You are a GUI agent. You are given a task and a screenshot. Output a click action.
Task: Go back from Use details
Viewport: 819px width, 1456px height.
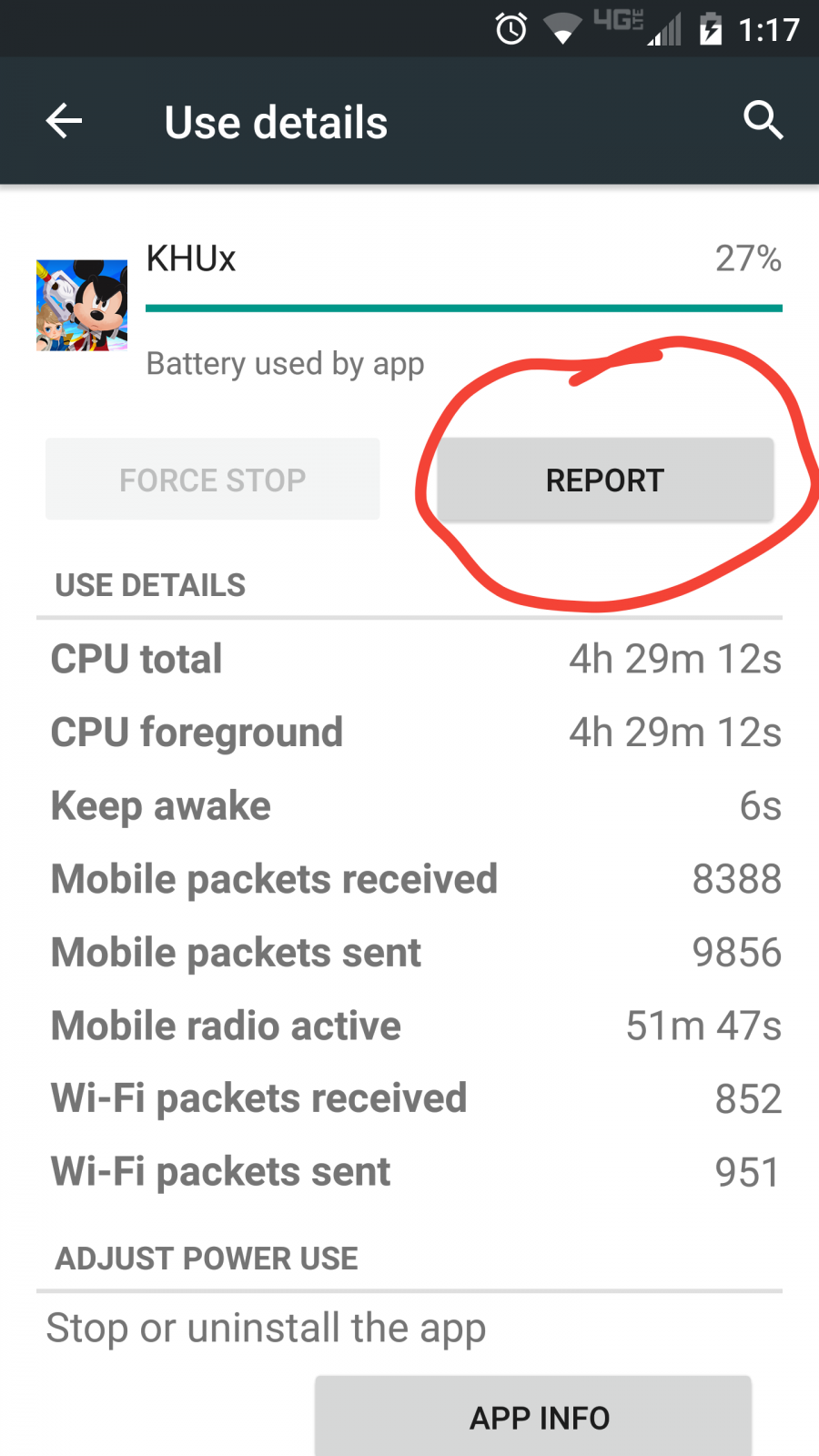click(64, 121)
